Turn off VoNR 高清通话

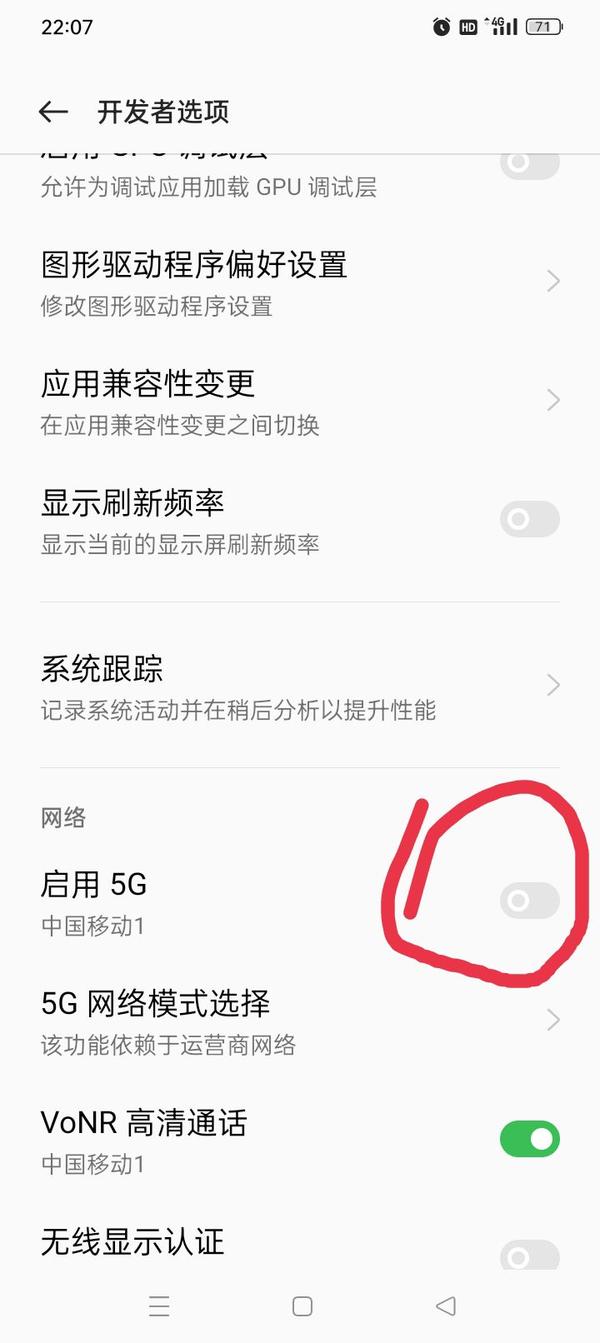[529, 1139]
